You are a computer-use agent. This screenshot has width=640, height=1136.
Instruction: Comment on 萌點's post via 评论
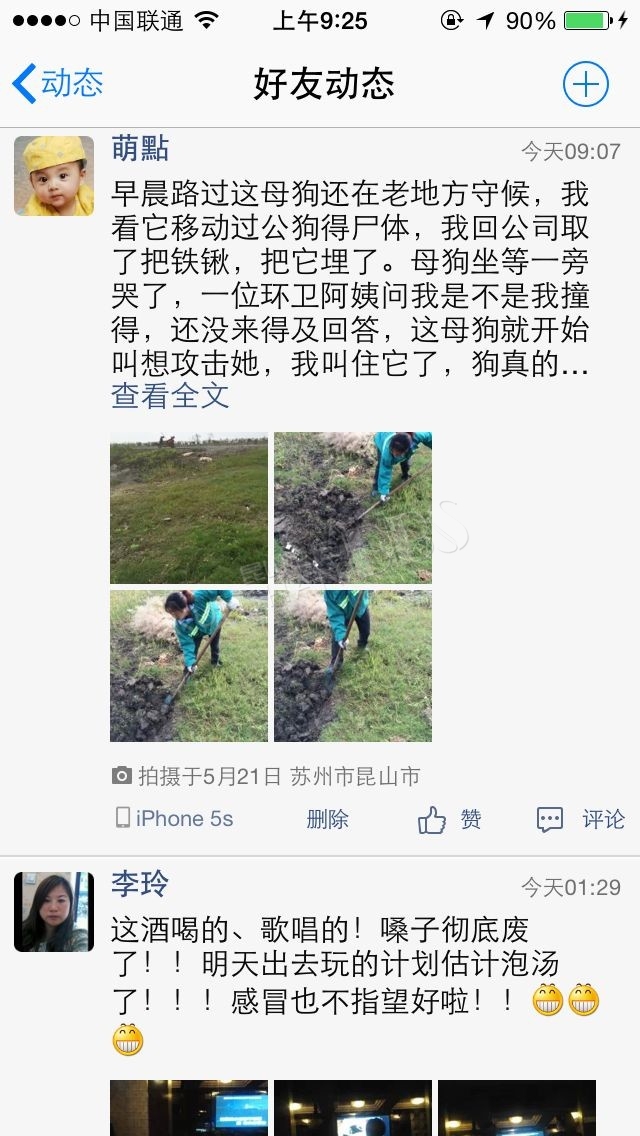point(581,819)
